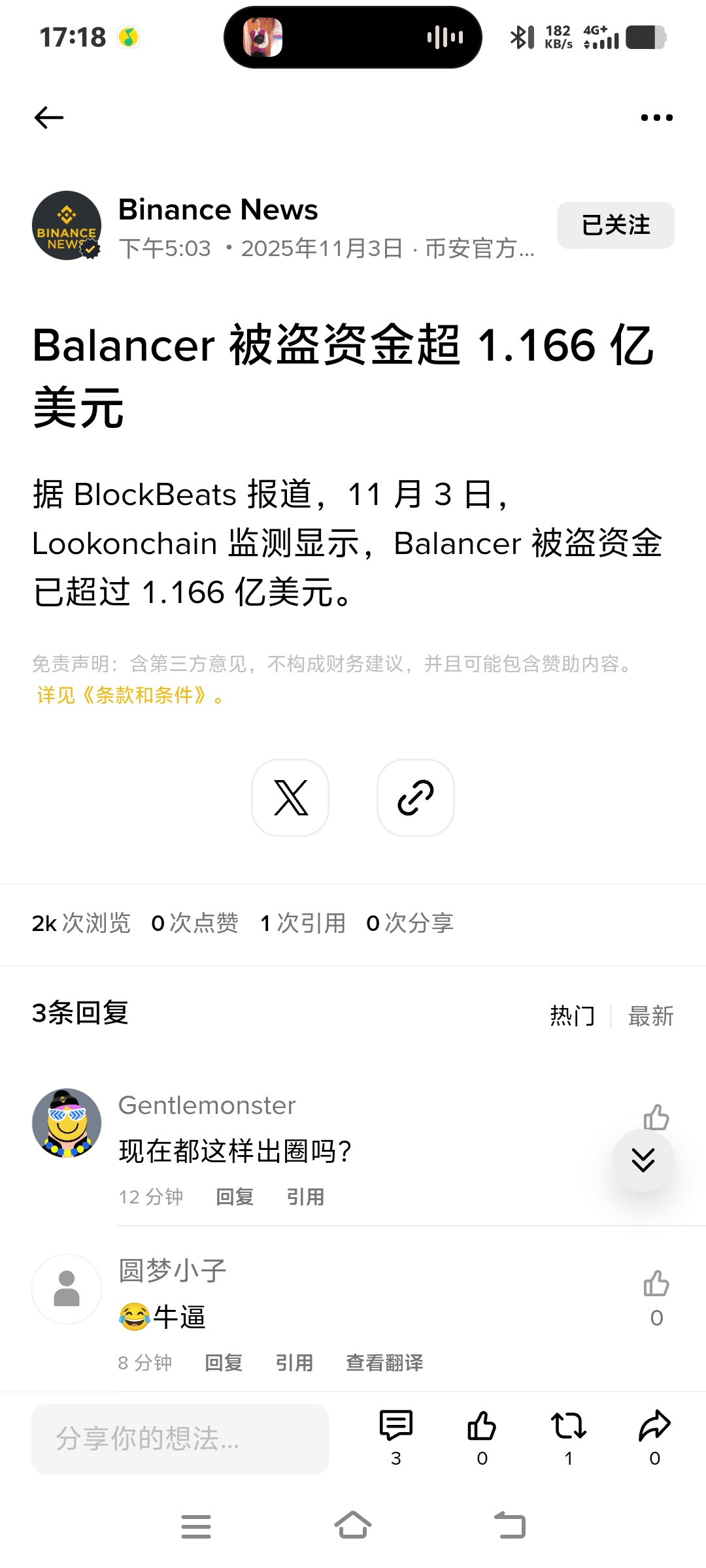Tap the system home button
The height and width of the screenshot is (1568, 706).
[353, 1526]
